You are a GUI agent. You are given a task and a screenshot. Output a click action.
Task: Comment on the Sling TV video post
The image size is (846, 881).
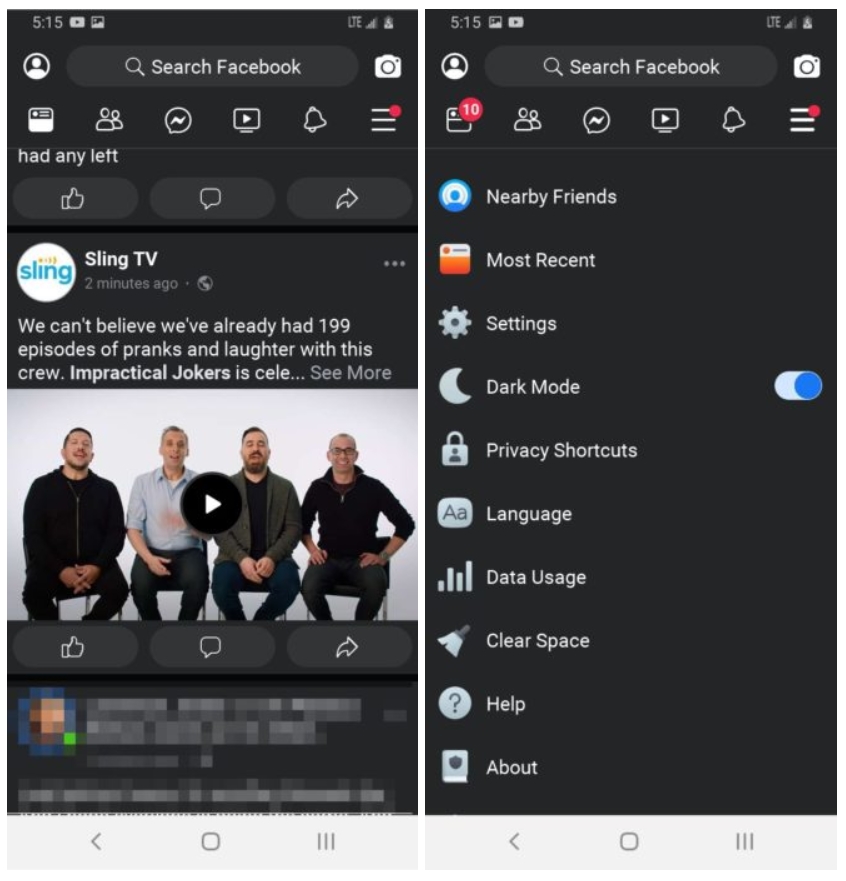[210, 648]
